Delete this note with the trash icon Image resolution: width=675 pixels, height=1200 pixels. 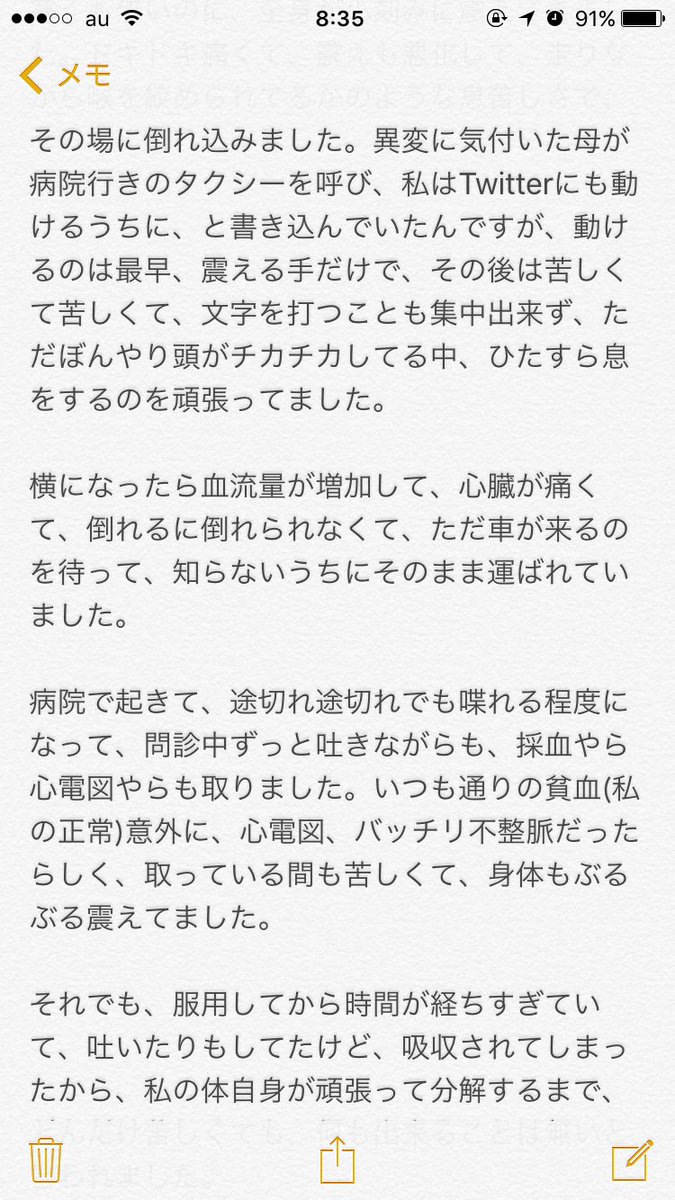(45, 1160)
